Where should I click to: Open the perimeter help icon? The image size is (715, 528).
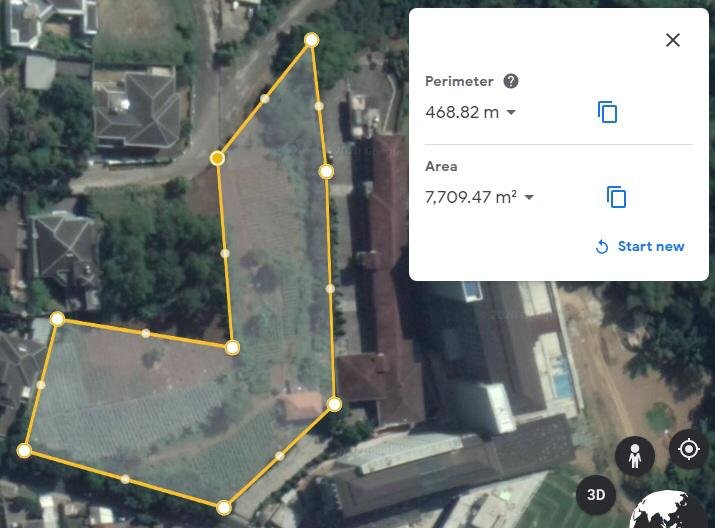[x=511, y=81]
